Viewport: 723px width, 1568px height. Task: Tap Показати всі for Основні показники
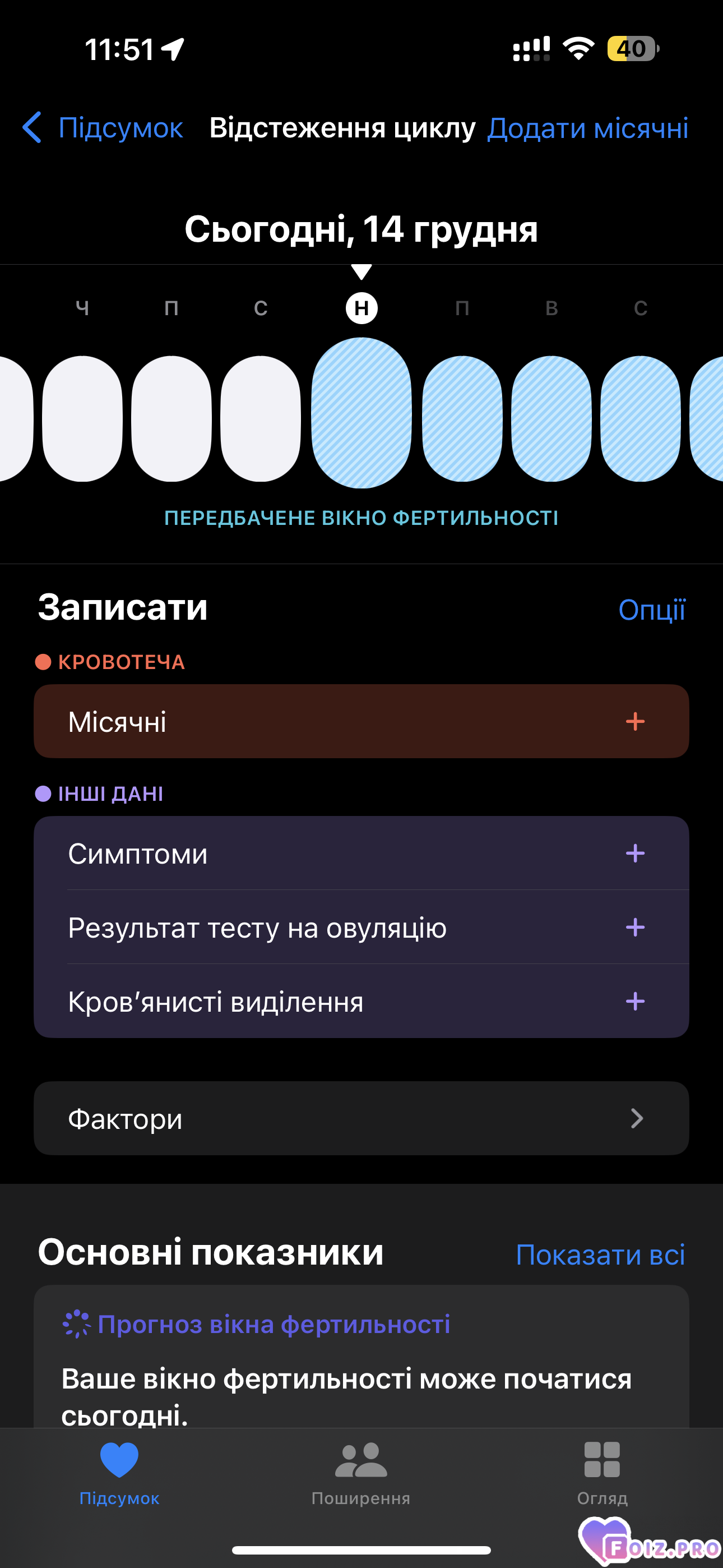point(600,1255)
